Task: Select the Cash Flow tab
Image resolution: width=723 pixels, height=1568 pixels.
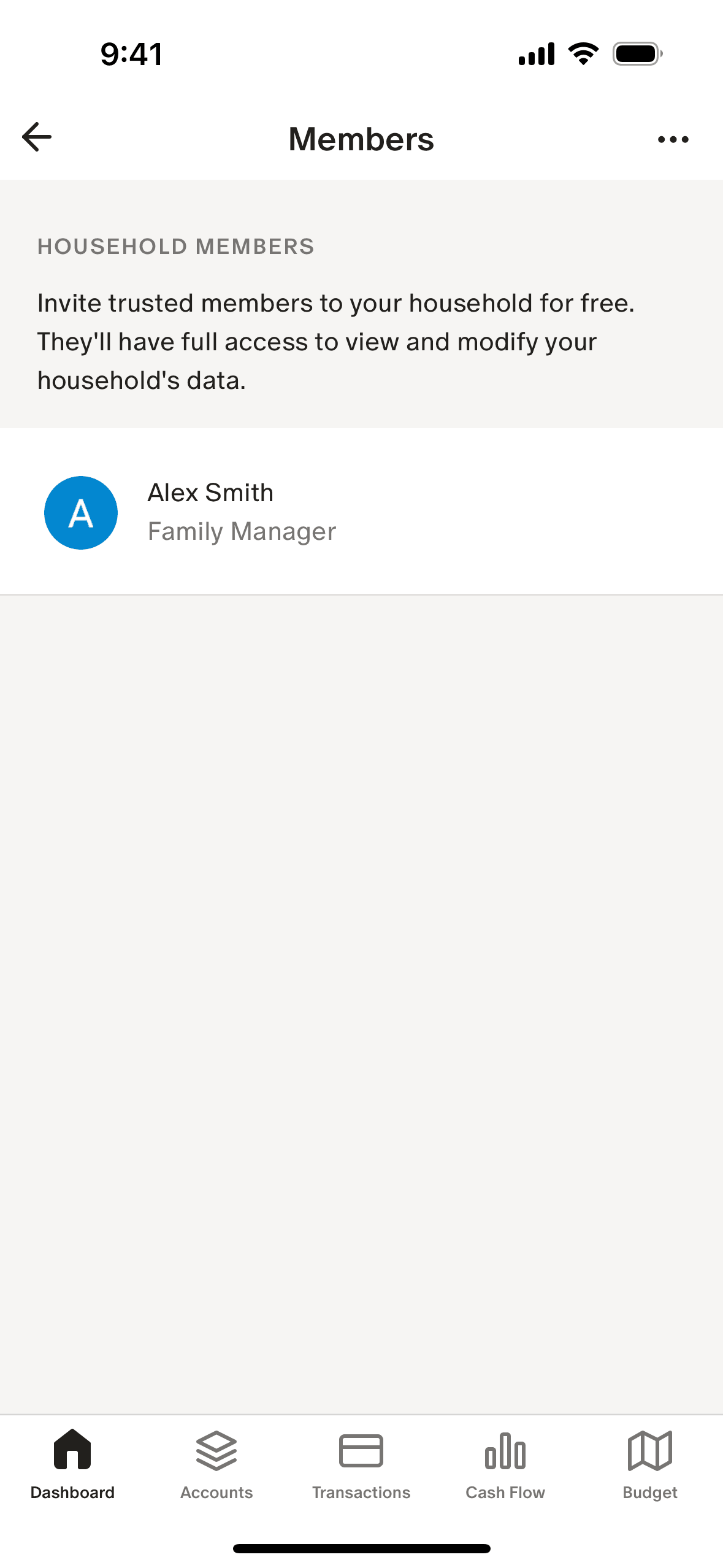Action: [x=505, y=1464]
